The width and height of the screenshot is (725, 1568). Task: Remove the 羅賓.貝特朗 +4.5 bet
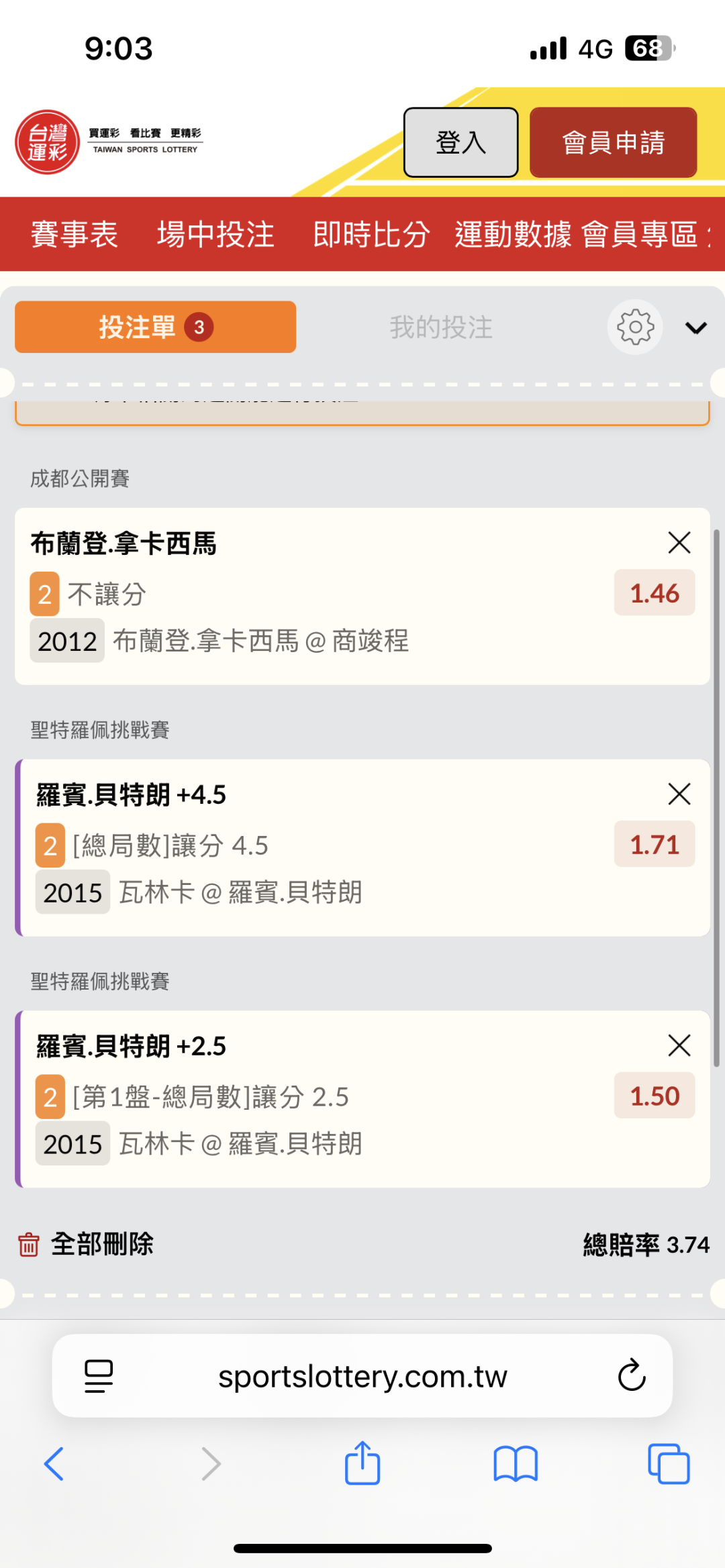(x=679, y=794)
